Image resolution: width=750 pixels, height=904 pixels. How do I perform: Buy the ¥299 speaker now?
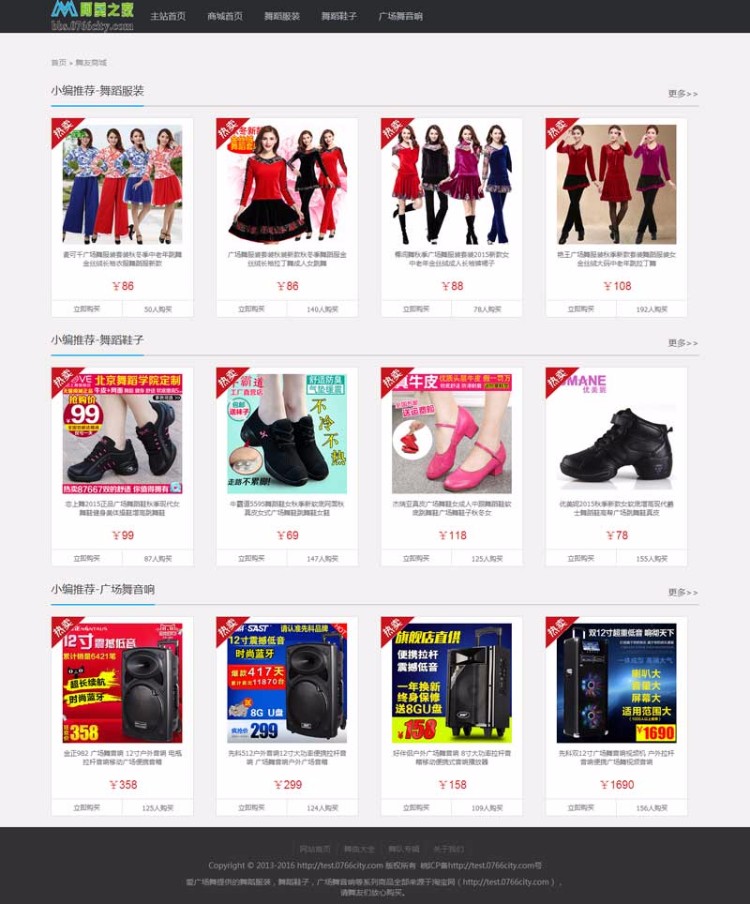click(x=251, y=807)
